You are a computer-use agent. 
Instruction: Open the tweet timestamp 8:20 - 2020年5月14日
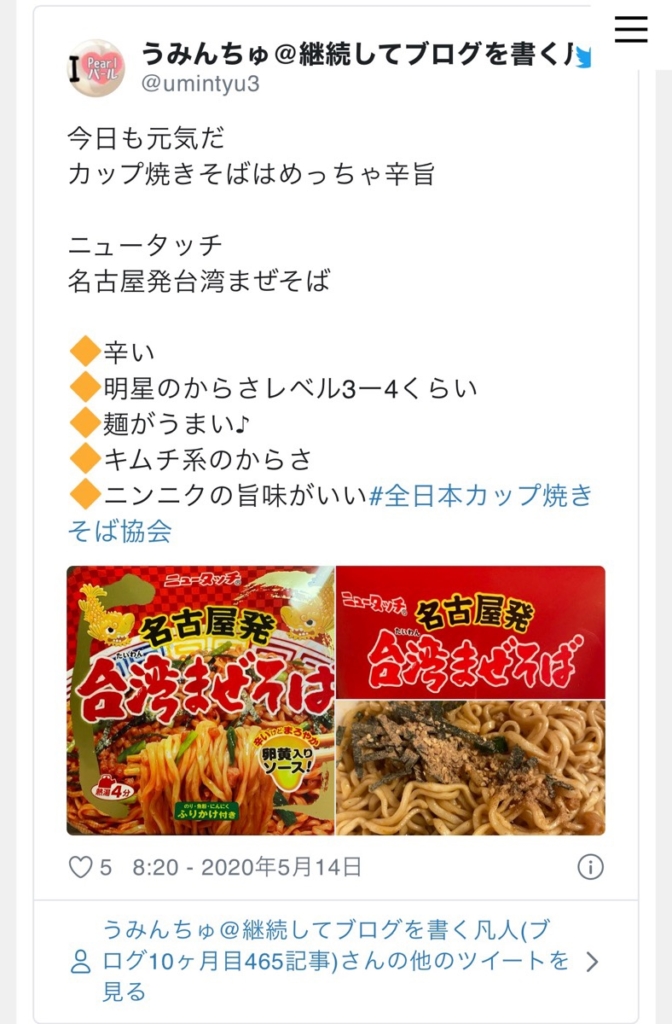coord(247,867)
